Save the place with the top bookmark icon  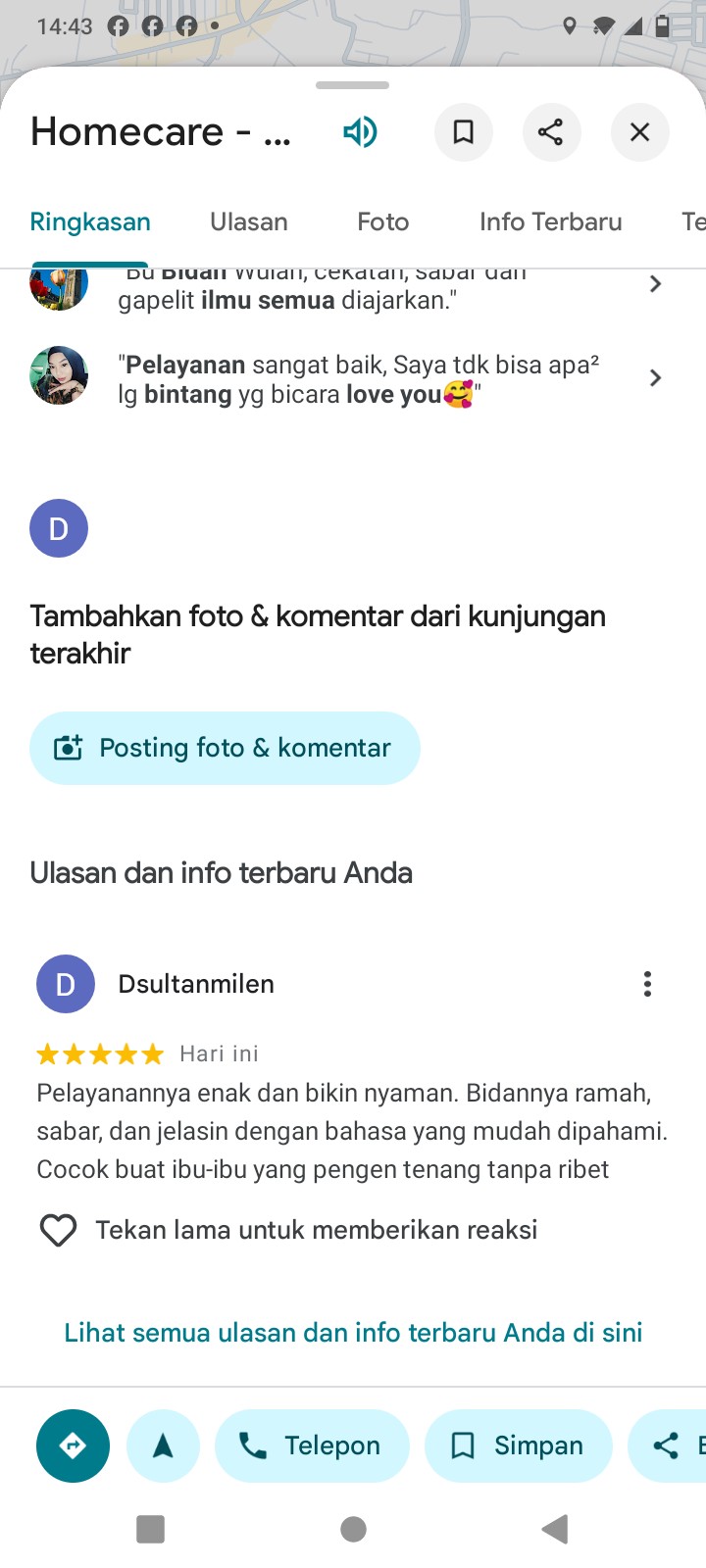point(463,131)
